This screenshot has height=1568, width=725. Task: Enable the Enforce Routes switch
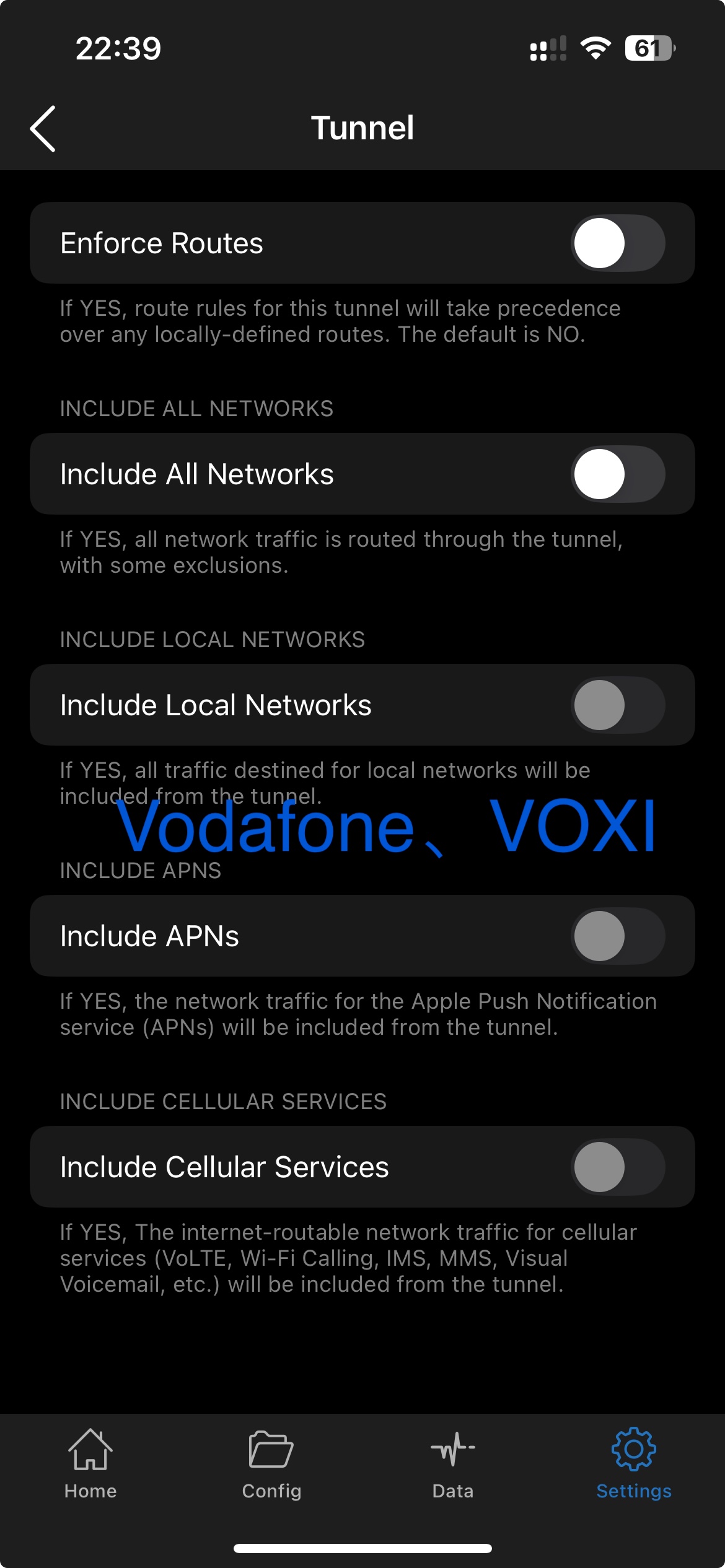pos(619,243)
